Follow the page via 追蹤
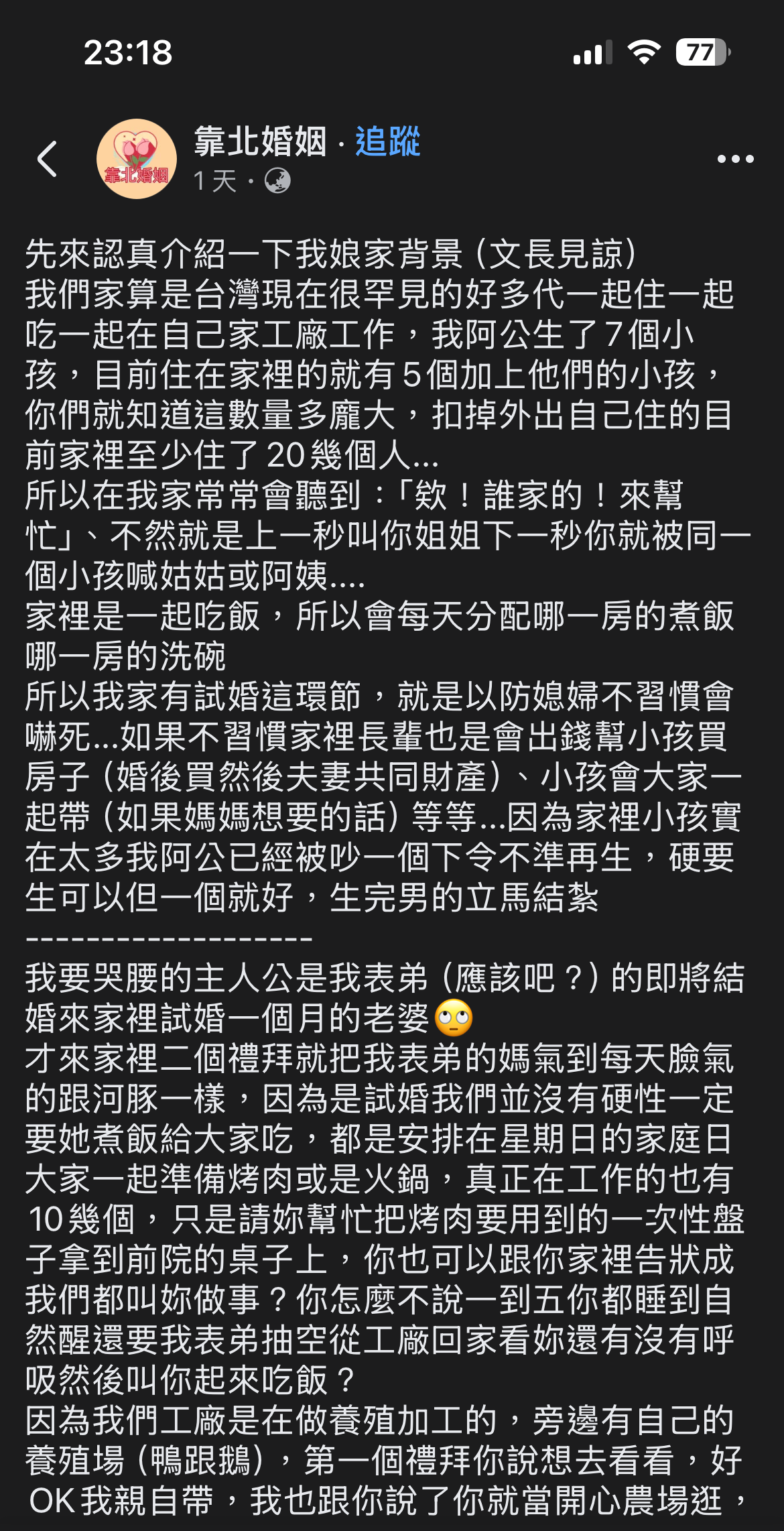The width and height of the screenshot is (784, 1531). [387, 141]
